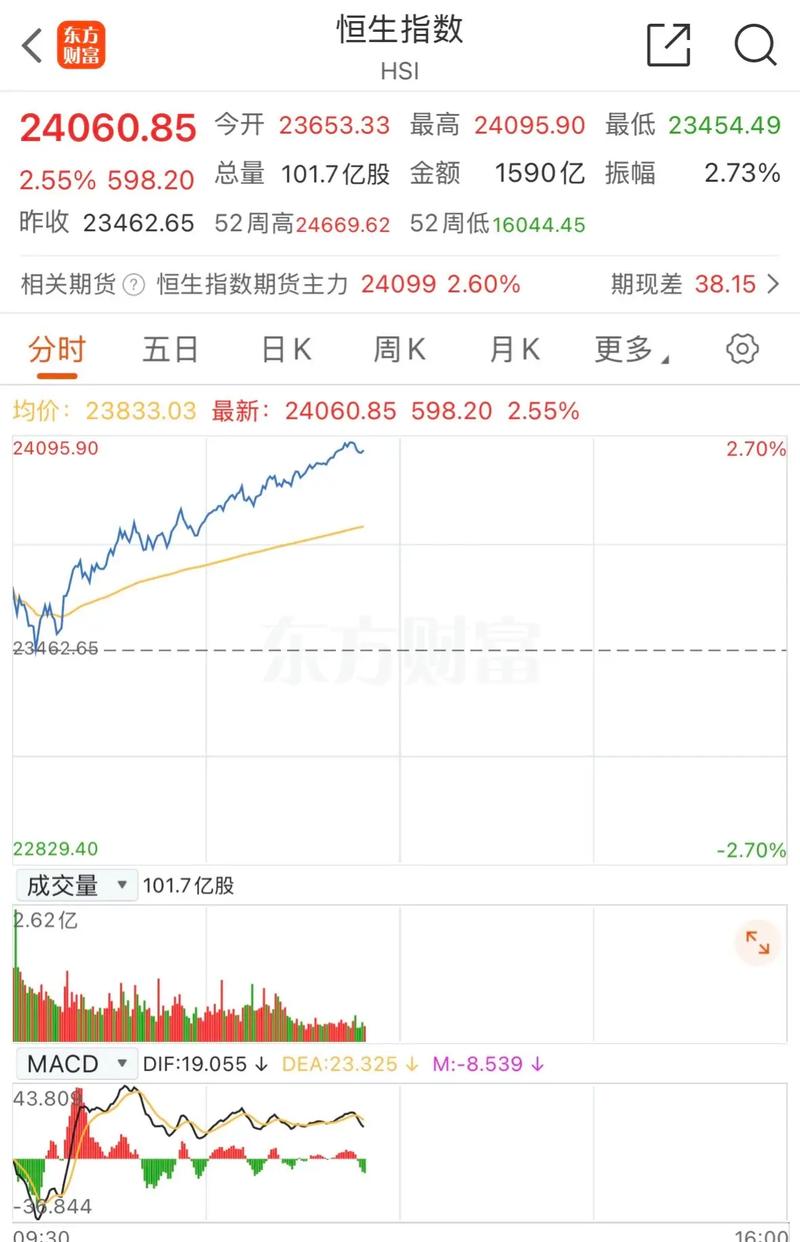800x1242 pixels.
Task: Select the 分时 chart tab
Action: point(57,349)
